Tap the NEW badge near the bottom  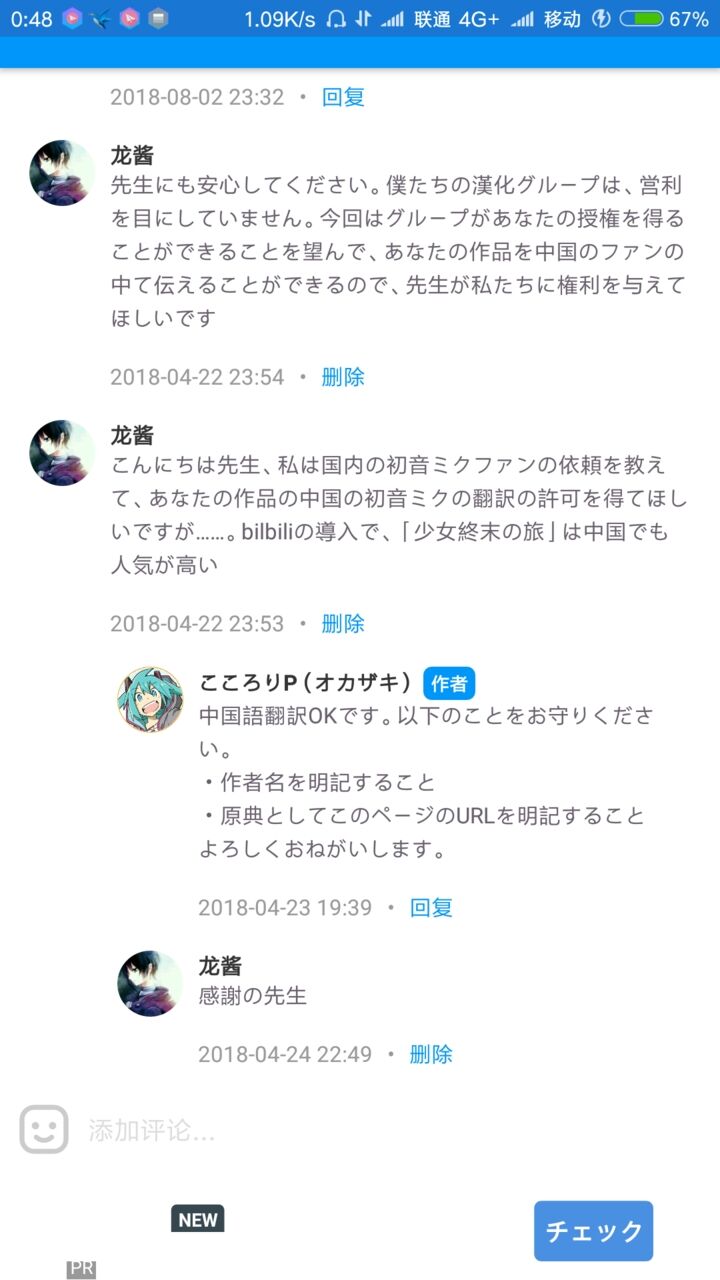tap(198, 1219)
